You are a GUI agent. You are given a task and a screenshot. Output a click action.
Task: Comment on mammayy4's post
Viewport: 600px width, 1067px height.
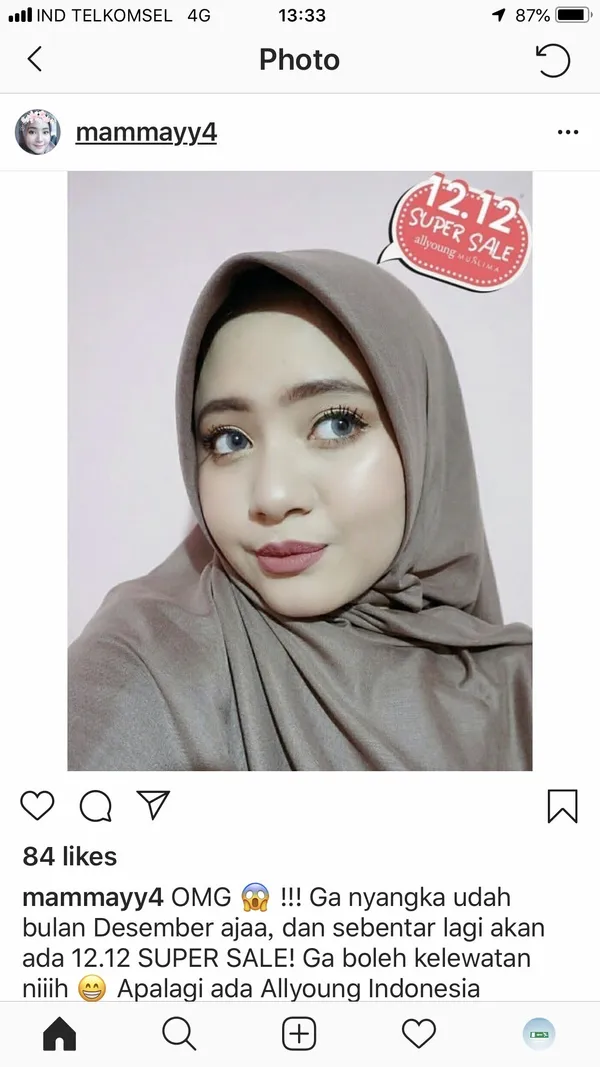[95, 805]
